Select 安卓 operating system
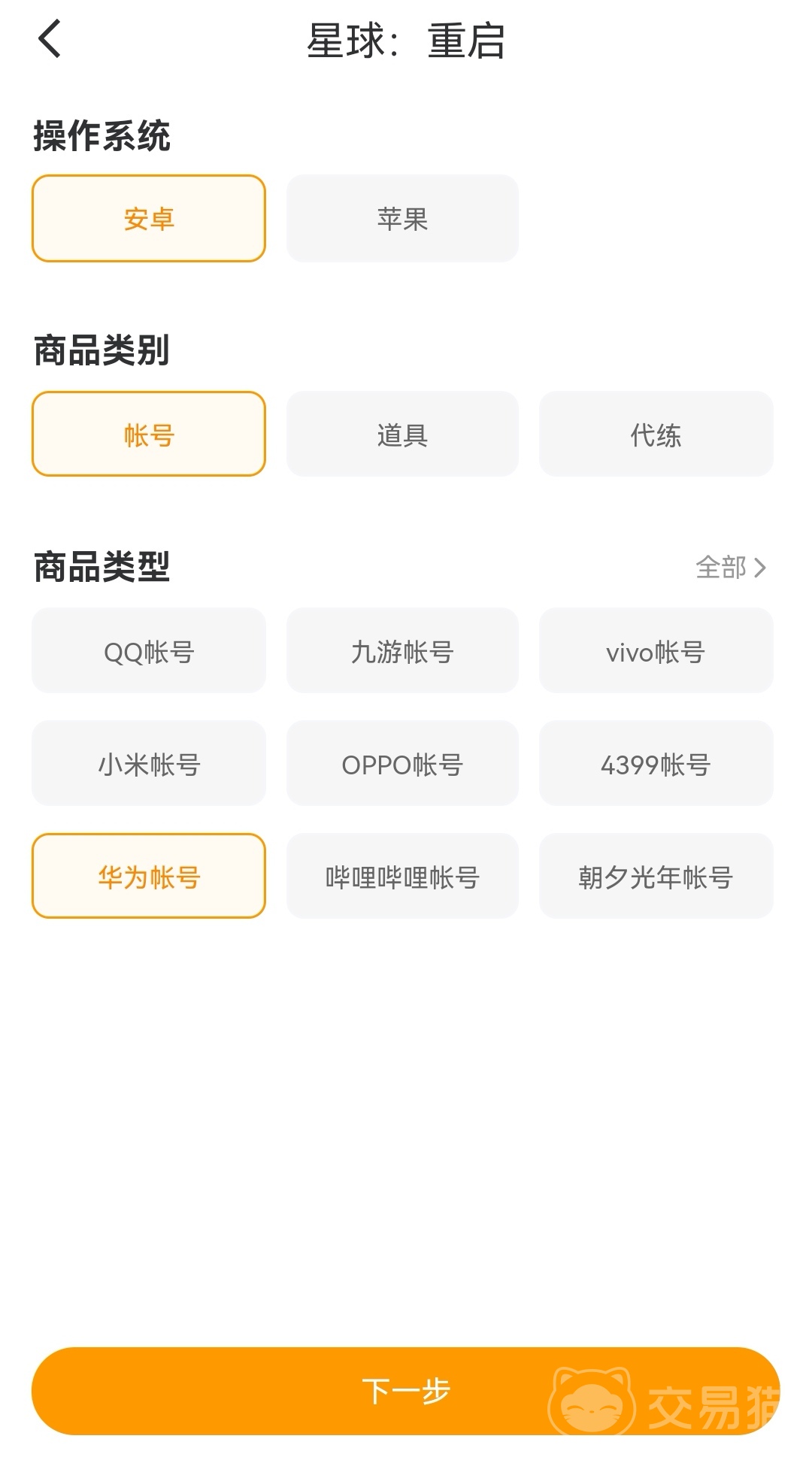The image size is (812, 1457). pyautogui.click(x=149, y=219)
